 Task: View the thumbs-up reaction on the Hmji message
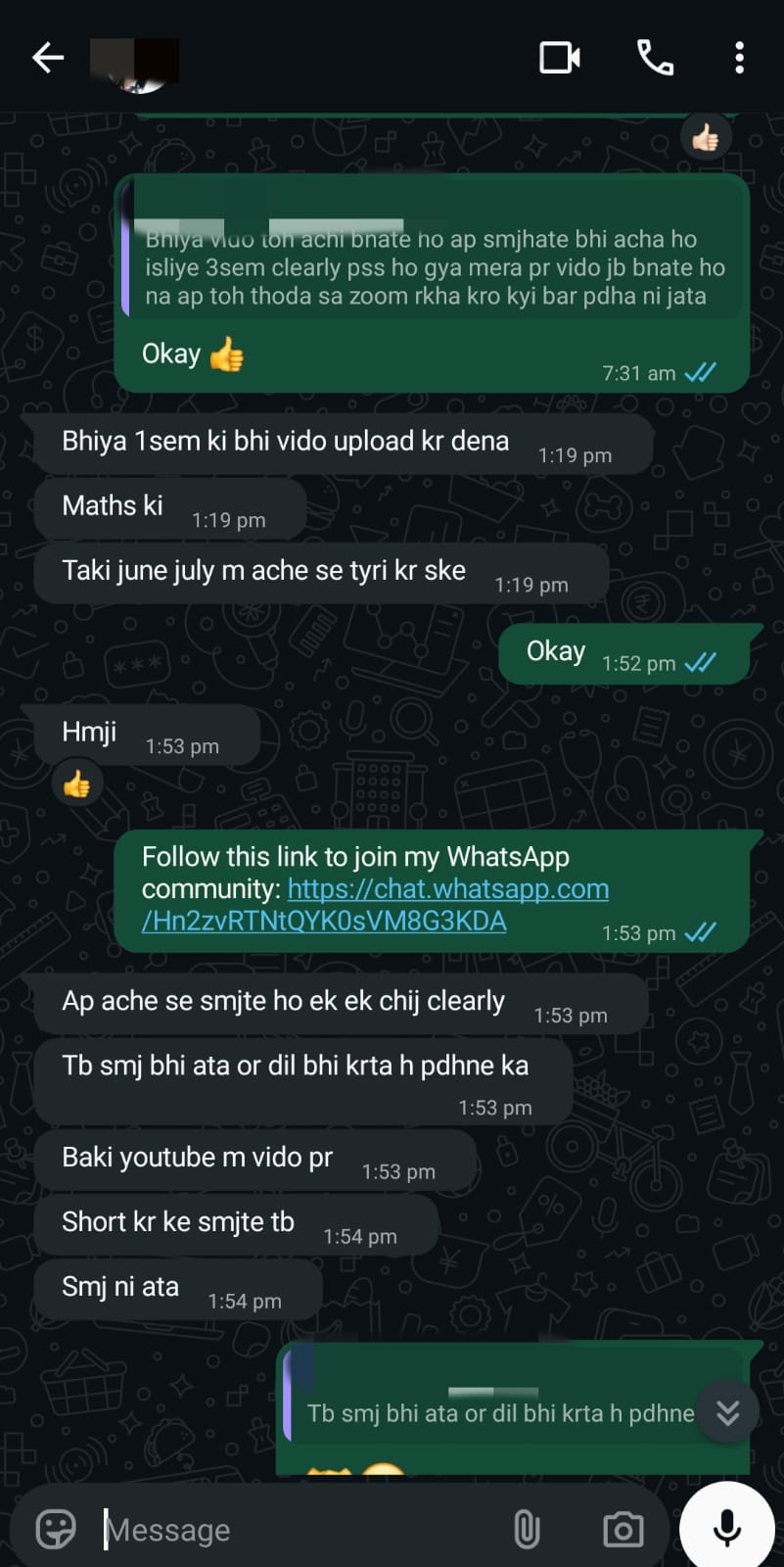[x=76, y=784]
